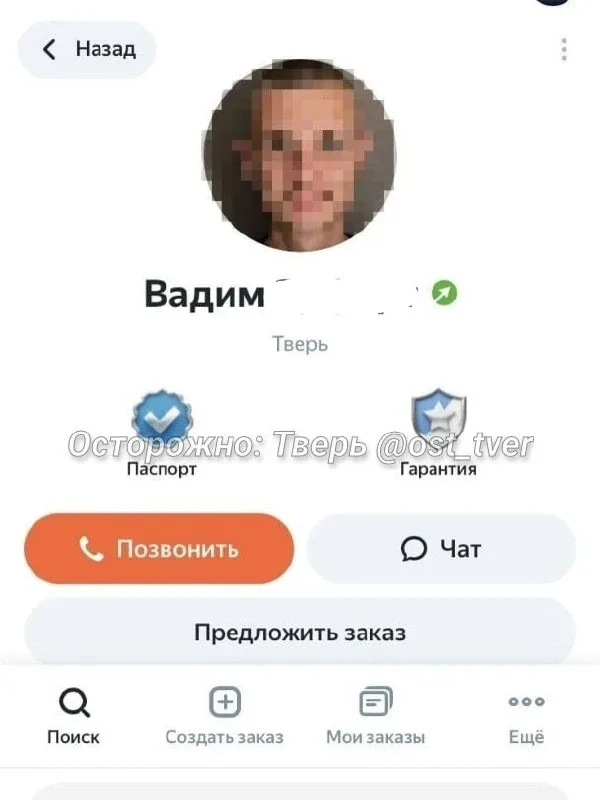600x800 pixels.
Task: Tap the Гарантия shield badge
Action: pos(439,418)
